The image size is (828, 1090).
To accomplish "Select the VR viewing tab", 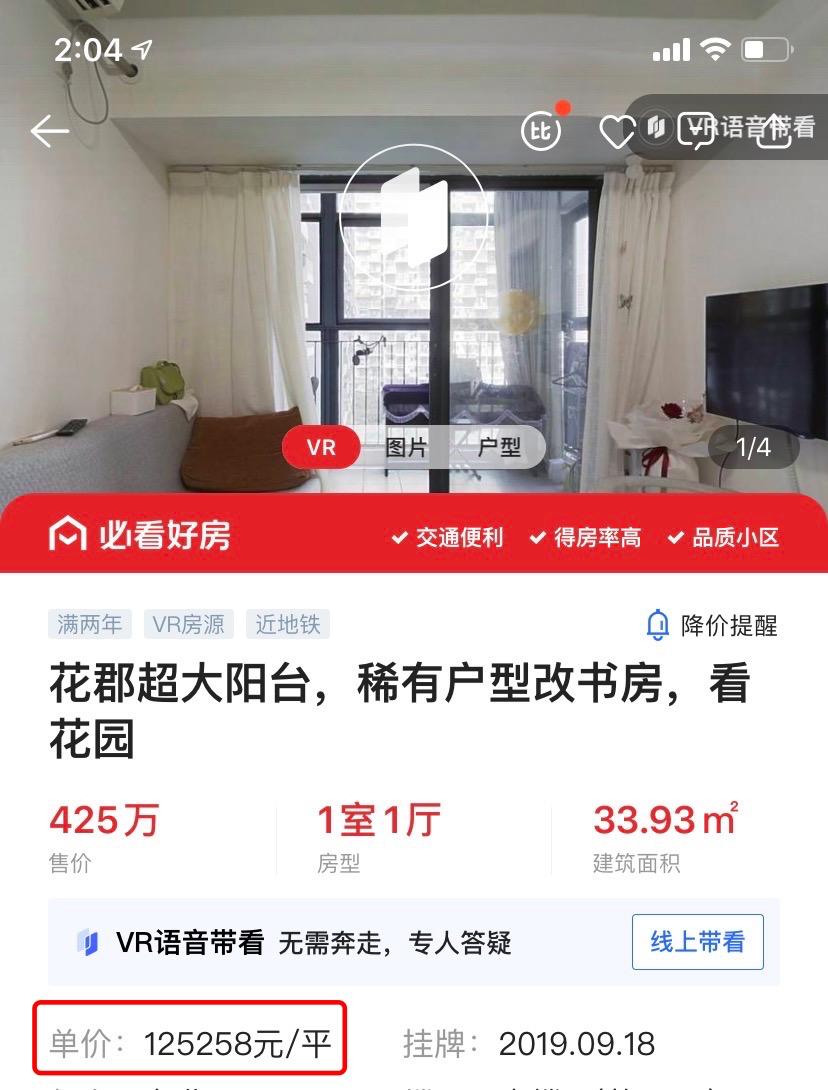I will coord(320,448).
